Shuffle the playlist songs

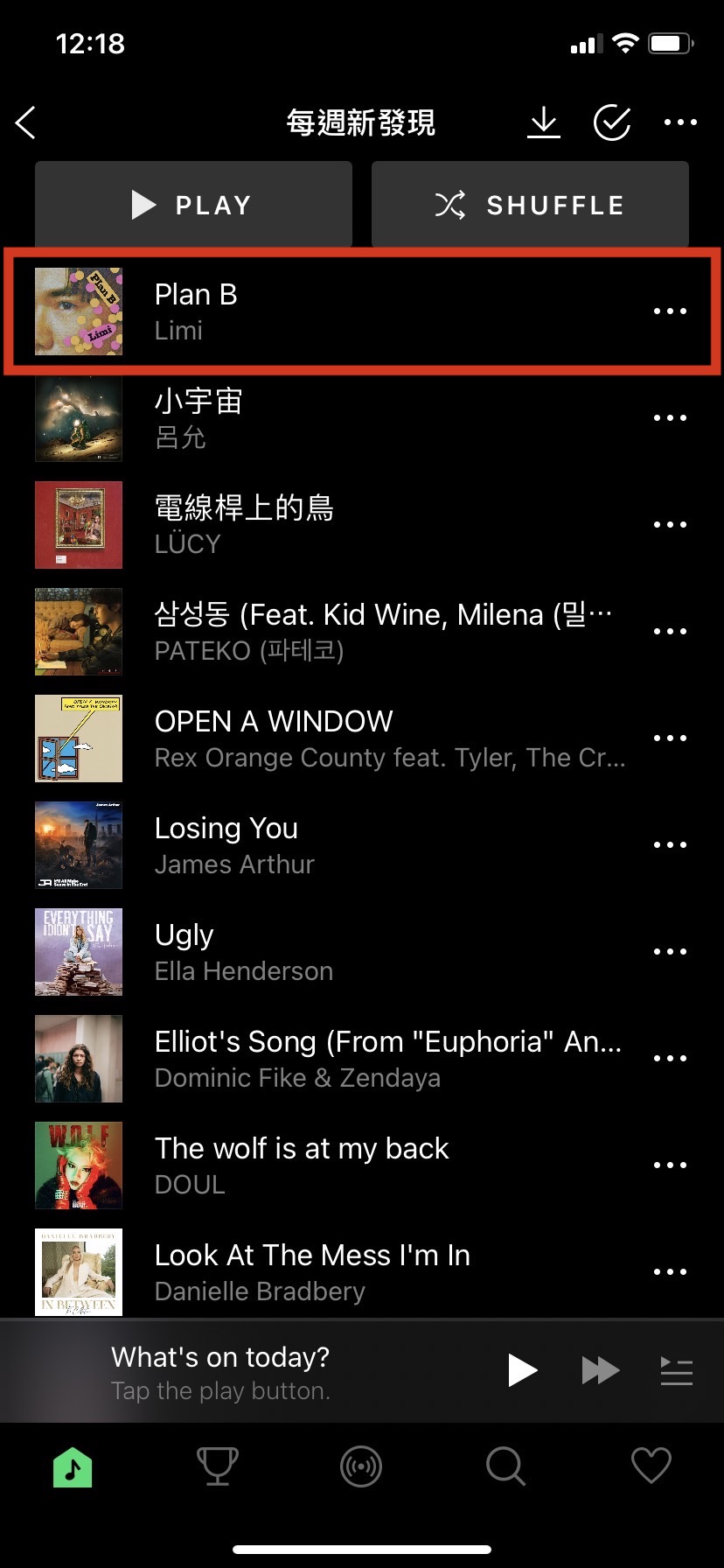[x=530, y=205]
